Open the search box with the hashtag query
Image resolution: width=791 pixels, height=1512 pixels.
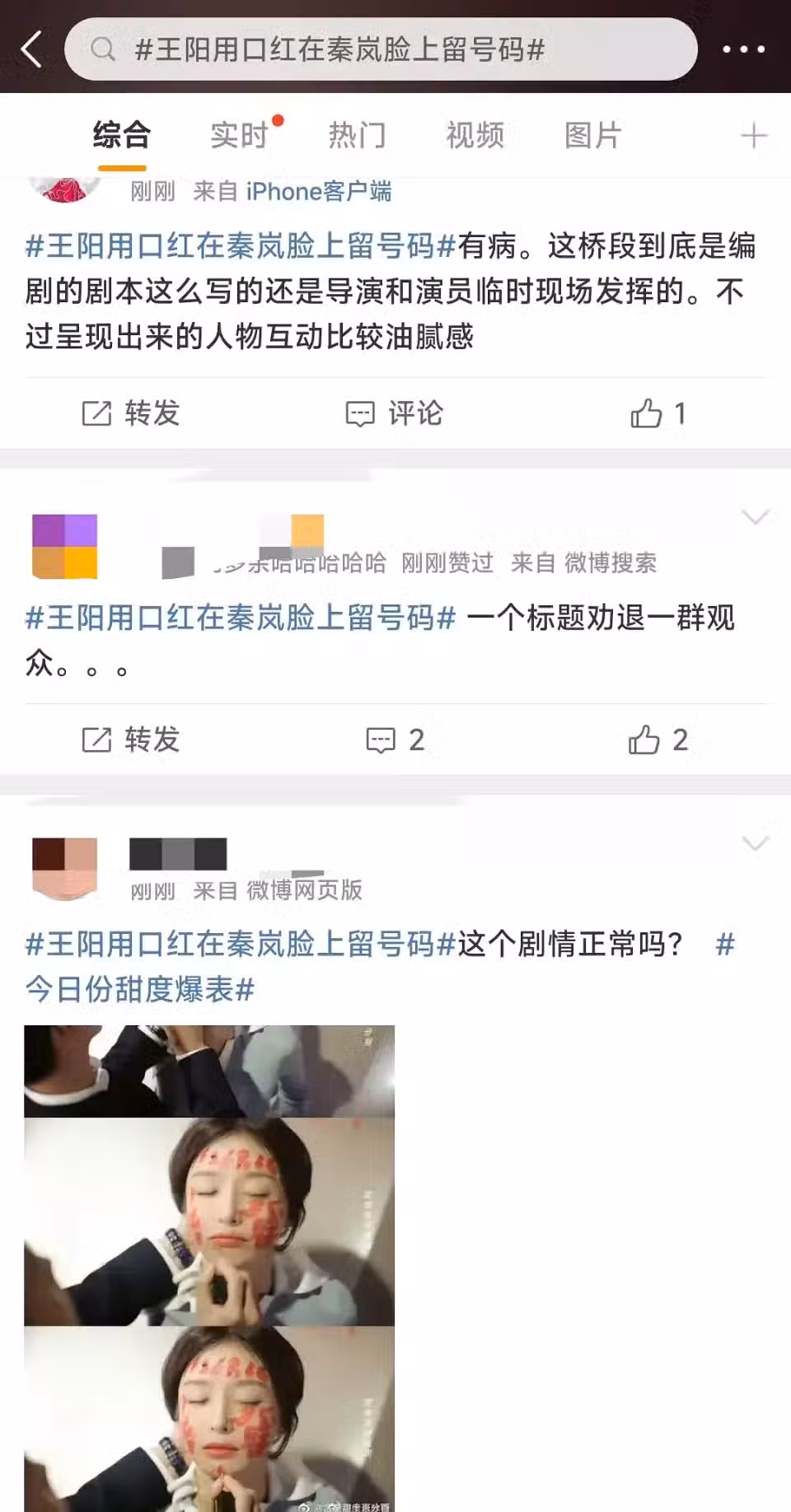click(381, 49)
